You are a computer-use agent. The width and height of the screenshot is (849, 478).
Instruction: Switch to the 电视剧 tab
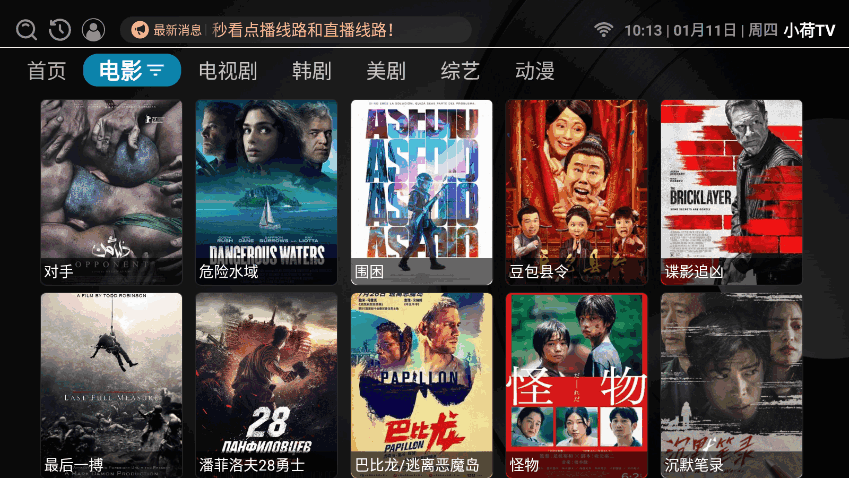[x=228, y=71]
